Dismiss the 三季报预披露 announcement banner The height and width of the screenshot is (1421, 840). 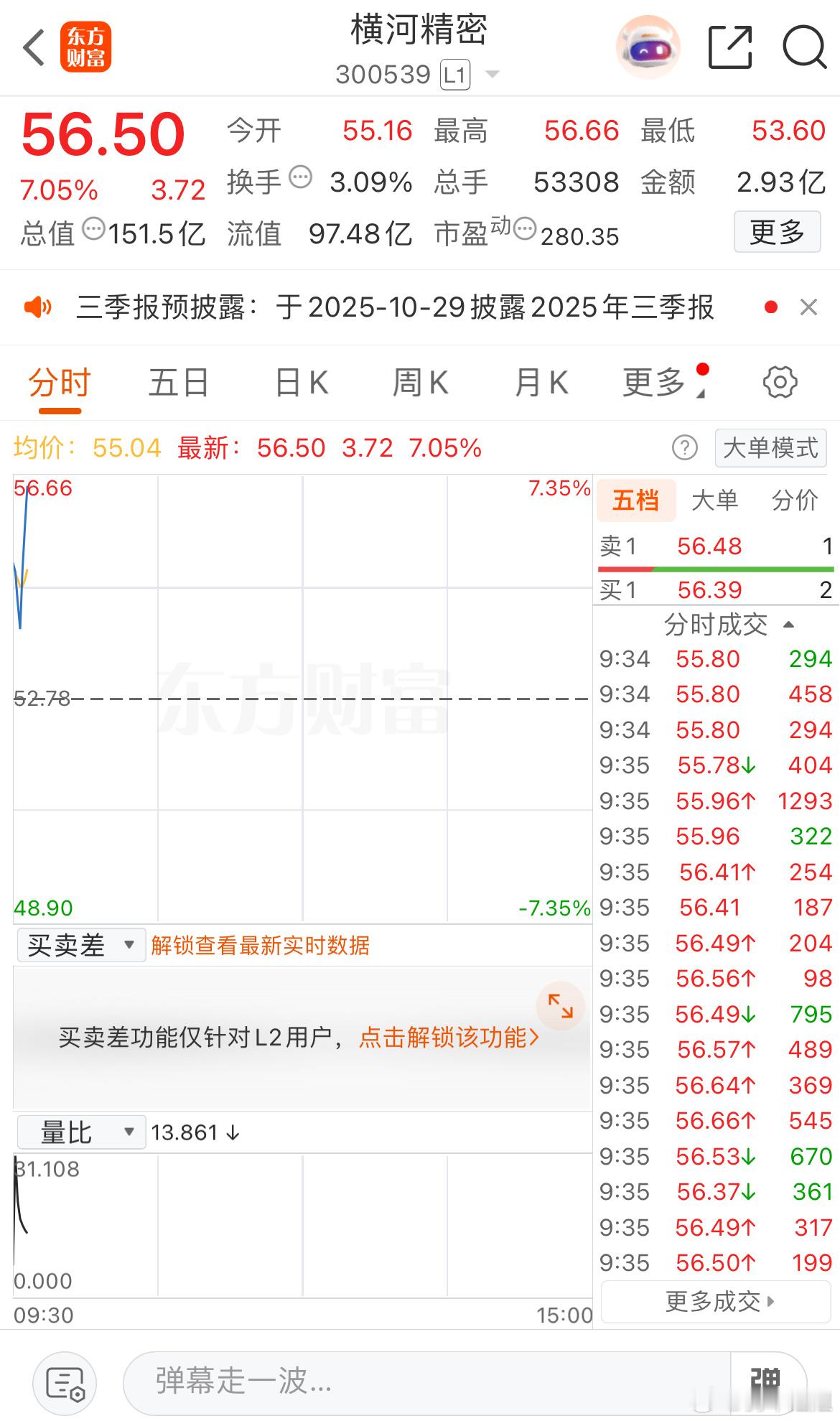tap(808, 307)
